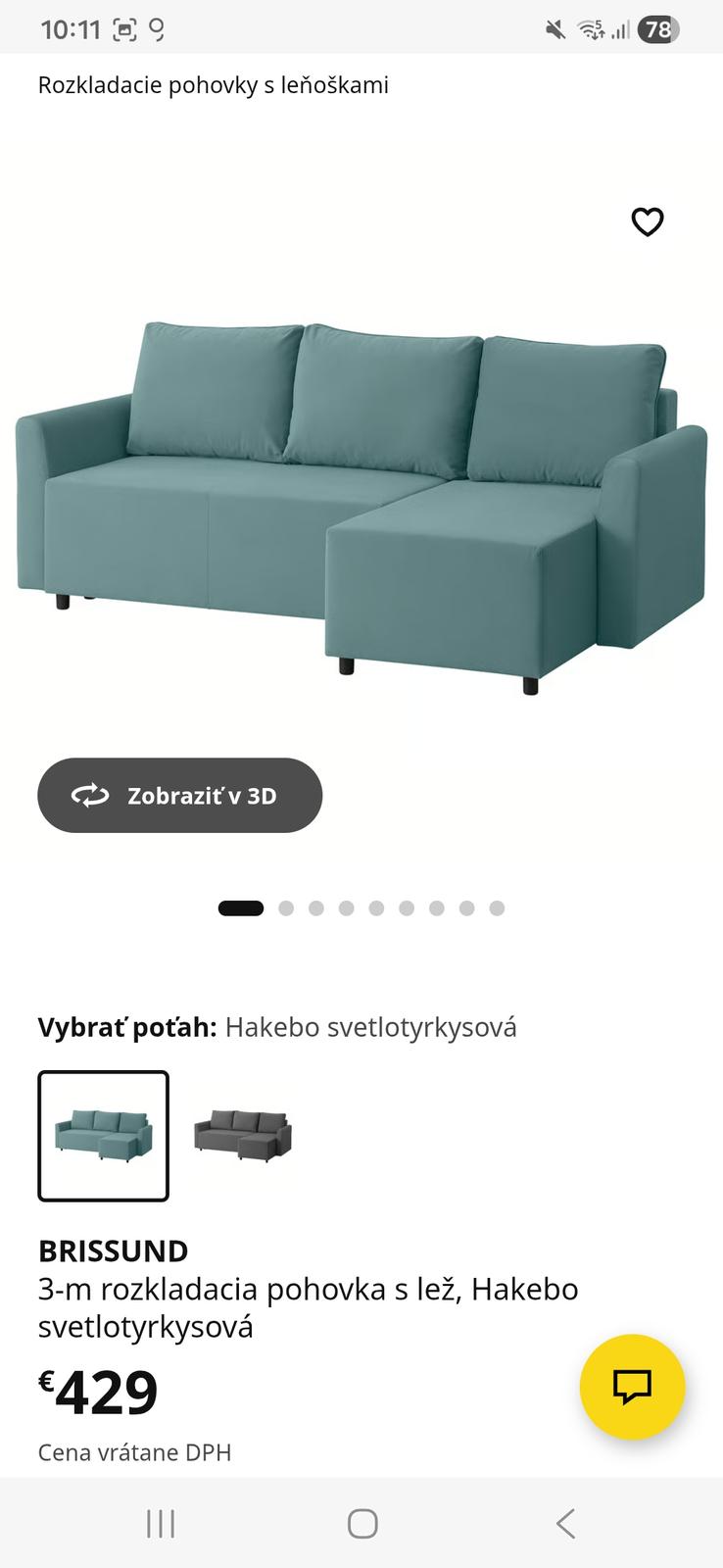Go back with the system back arrow
The height and width of the screenshot is (1568, 723).
[564, 1523]
